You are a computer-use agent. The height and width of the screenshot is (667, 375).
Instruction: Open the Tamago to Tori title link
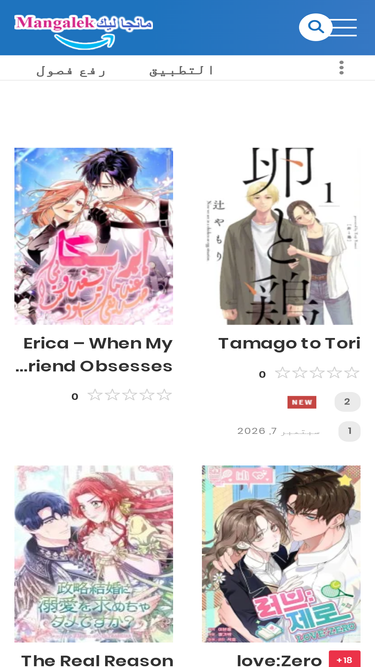coord(290,343)
